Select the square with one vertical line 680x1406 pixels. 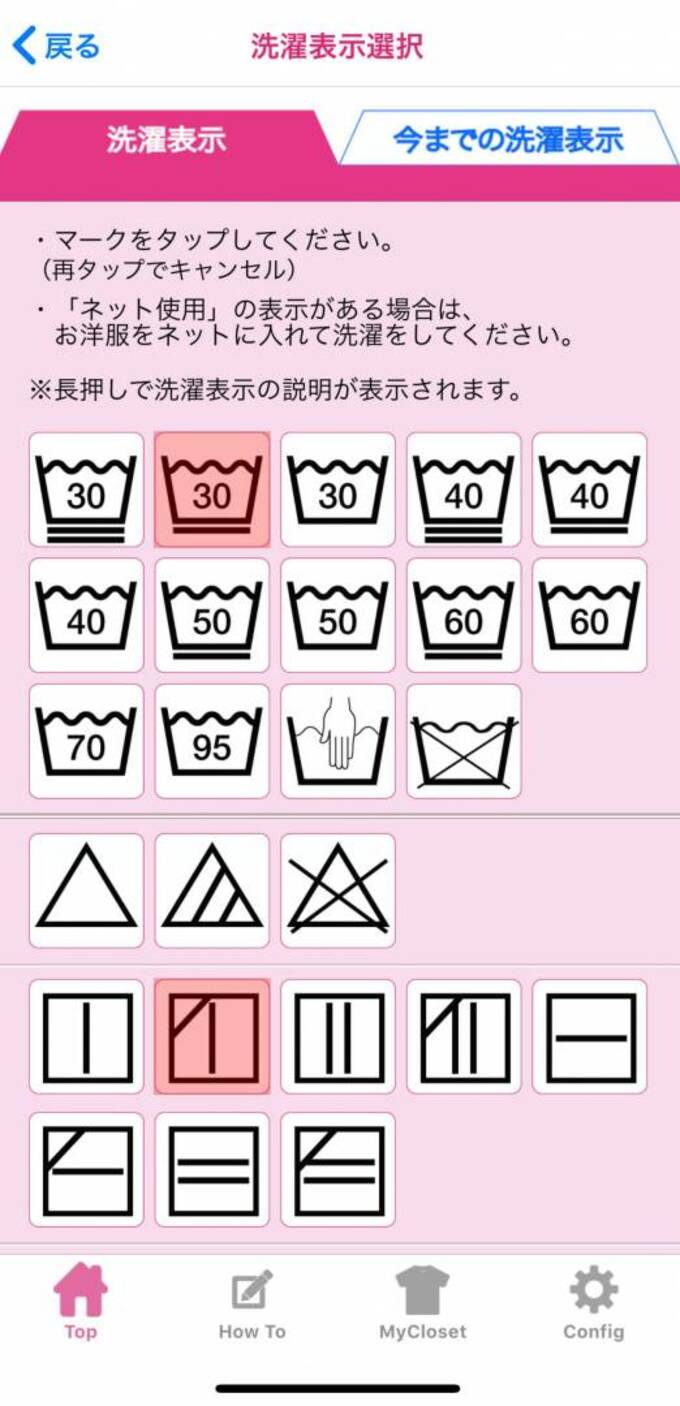coord(86,1037)
